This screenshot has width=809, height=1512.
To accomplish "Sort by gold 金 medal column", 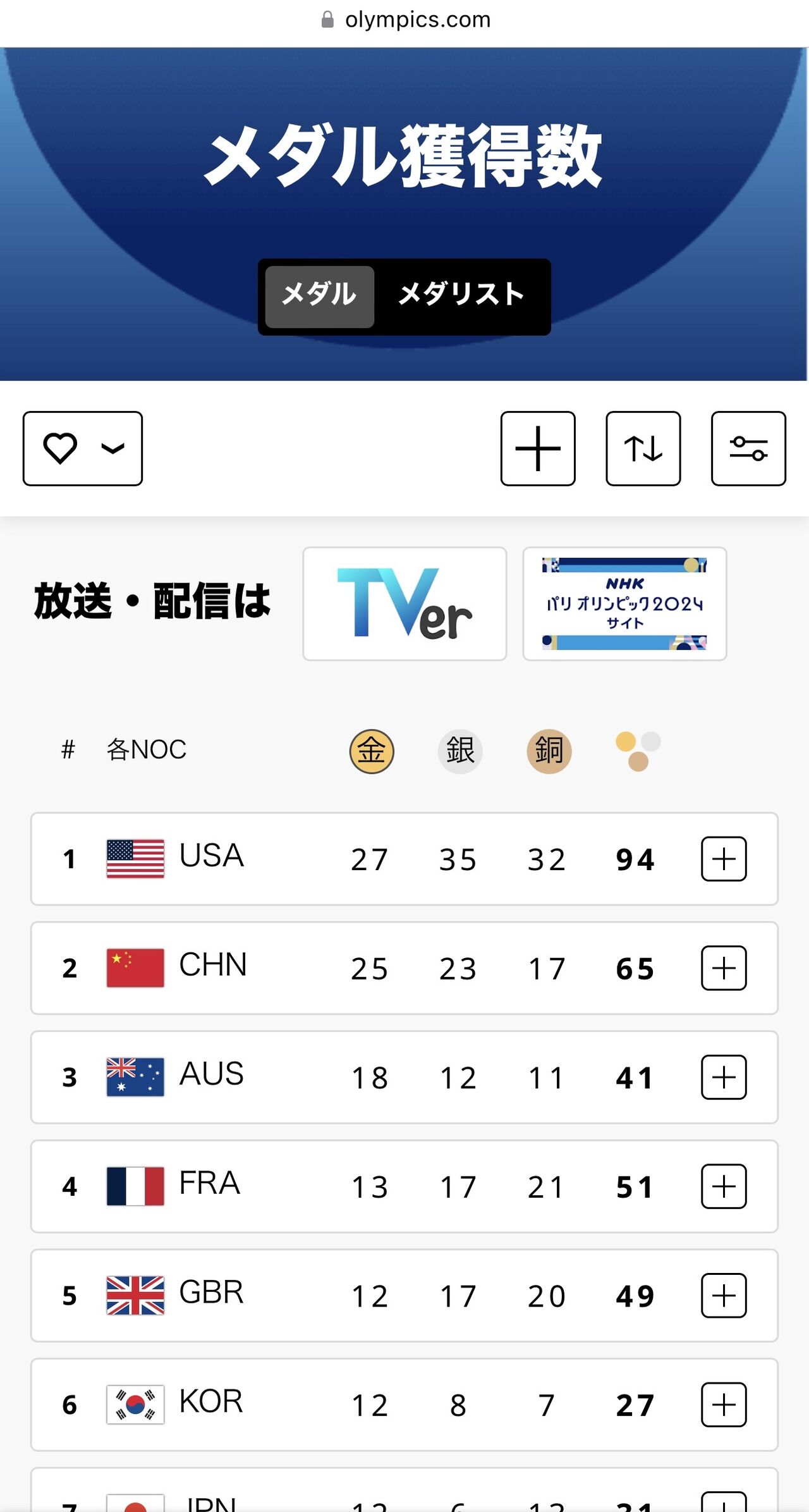I will click(372, 751).
